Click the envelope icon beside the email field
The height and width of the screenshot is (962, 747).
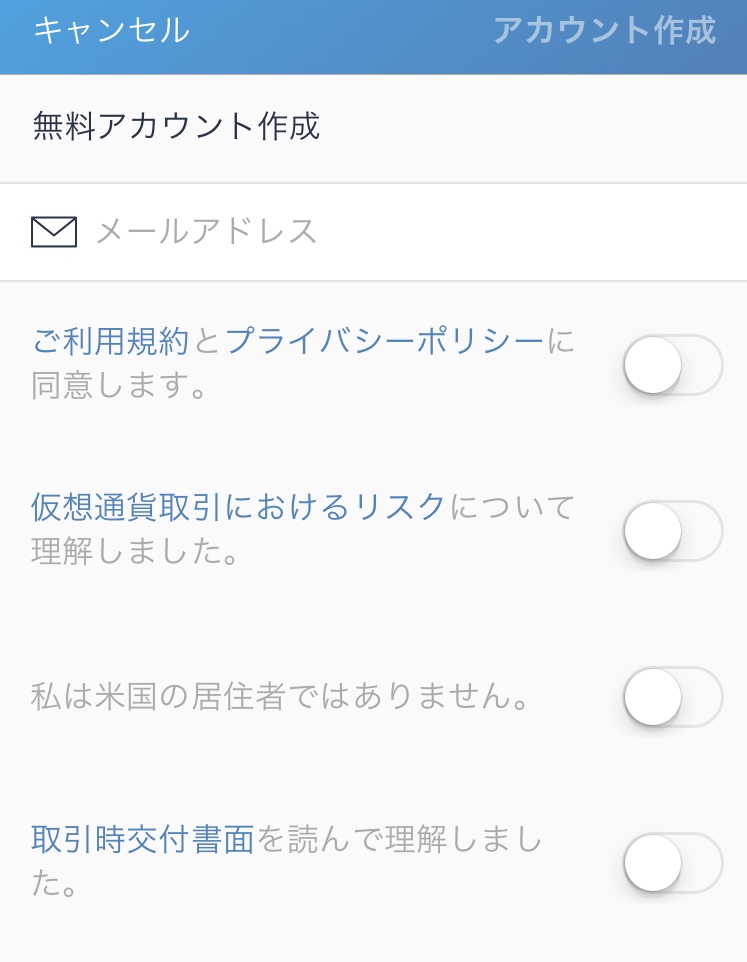53,231
